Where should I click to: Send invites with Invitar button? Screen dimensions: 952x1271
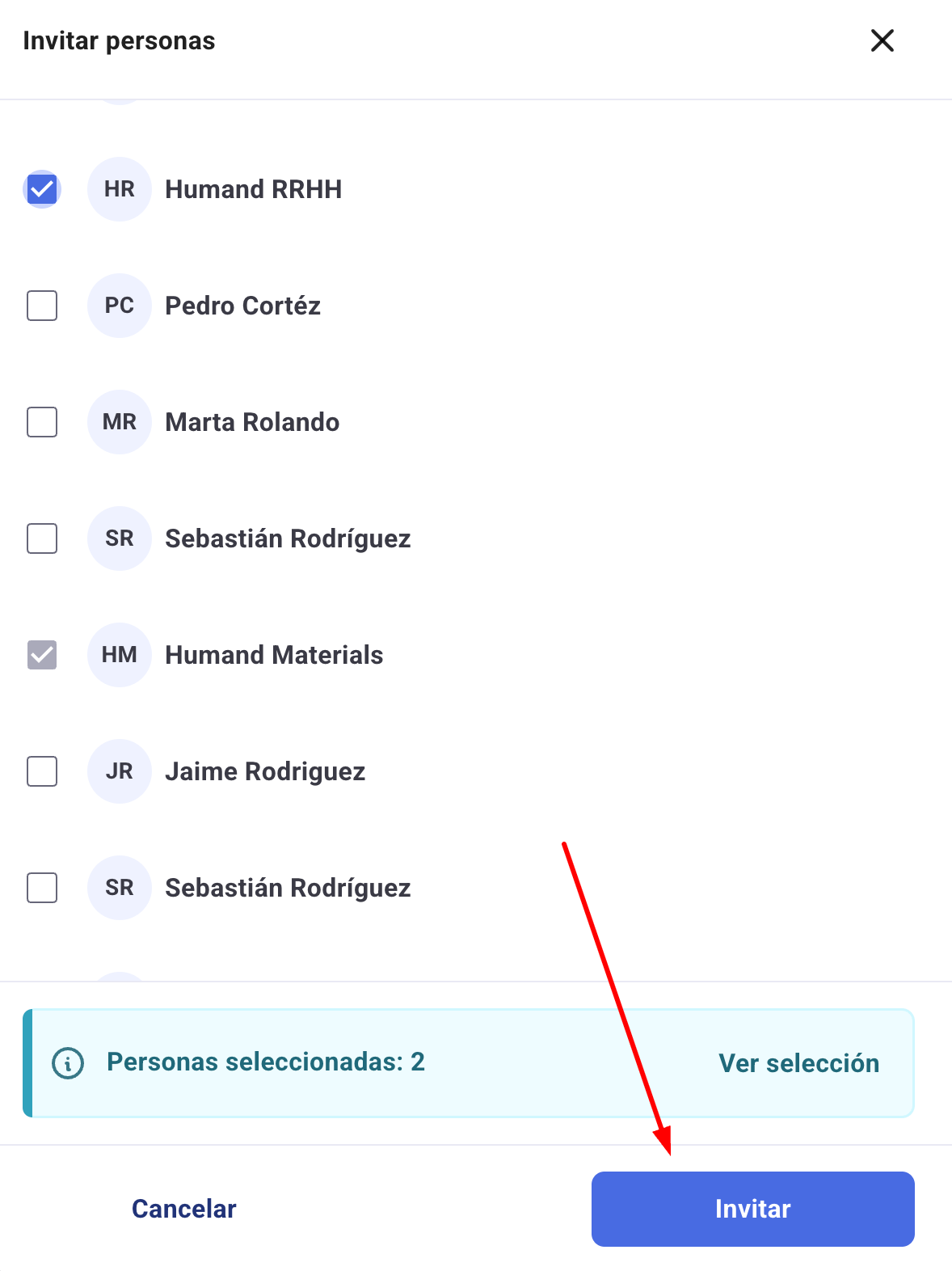click(x=752, y=1209)
